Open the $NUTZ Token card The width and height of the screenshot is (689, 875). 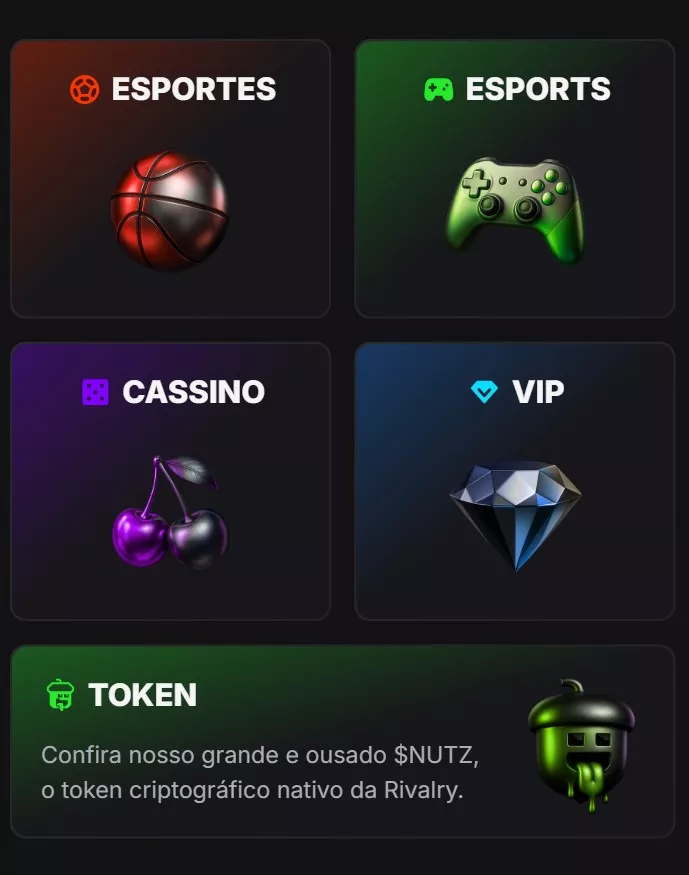point(343,742)
